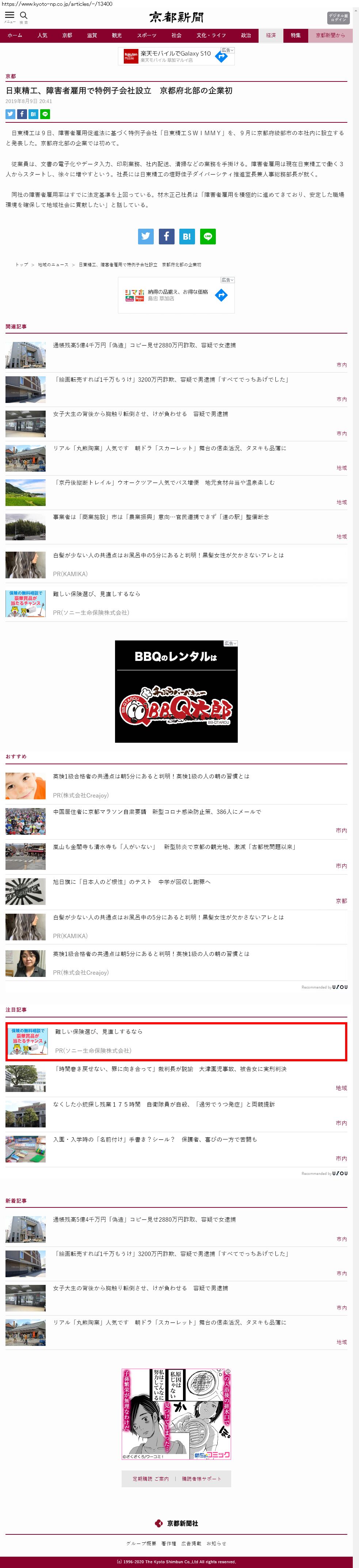
Task: Open 嵐山も金閣寺も「人がいない」 article
Action: click(x=173, y=846)
